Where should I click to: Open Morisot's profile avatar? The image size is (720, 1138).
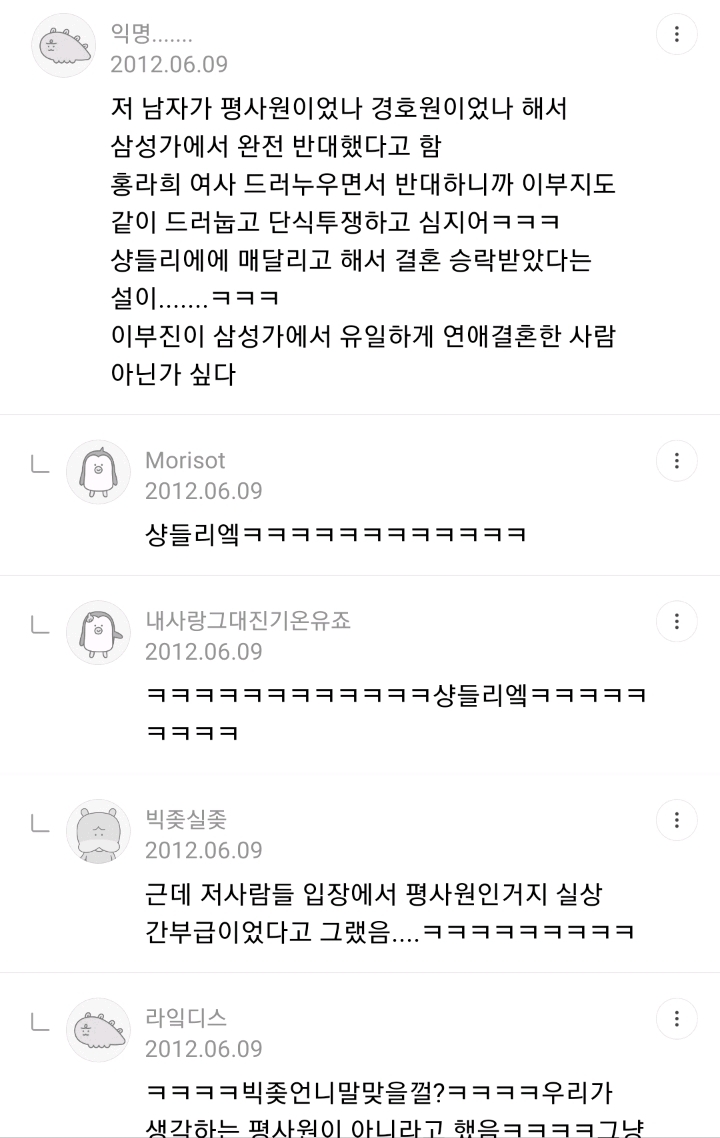pyautogui.click(x=98, y=472)
